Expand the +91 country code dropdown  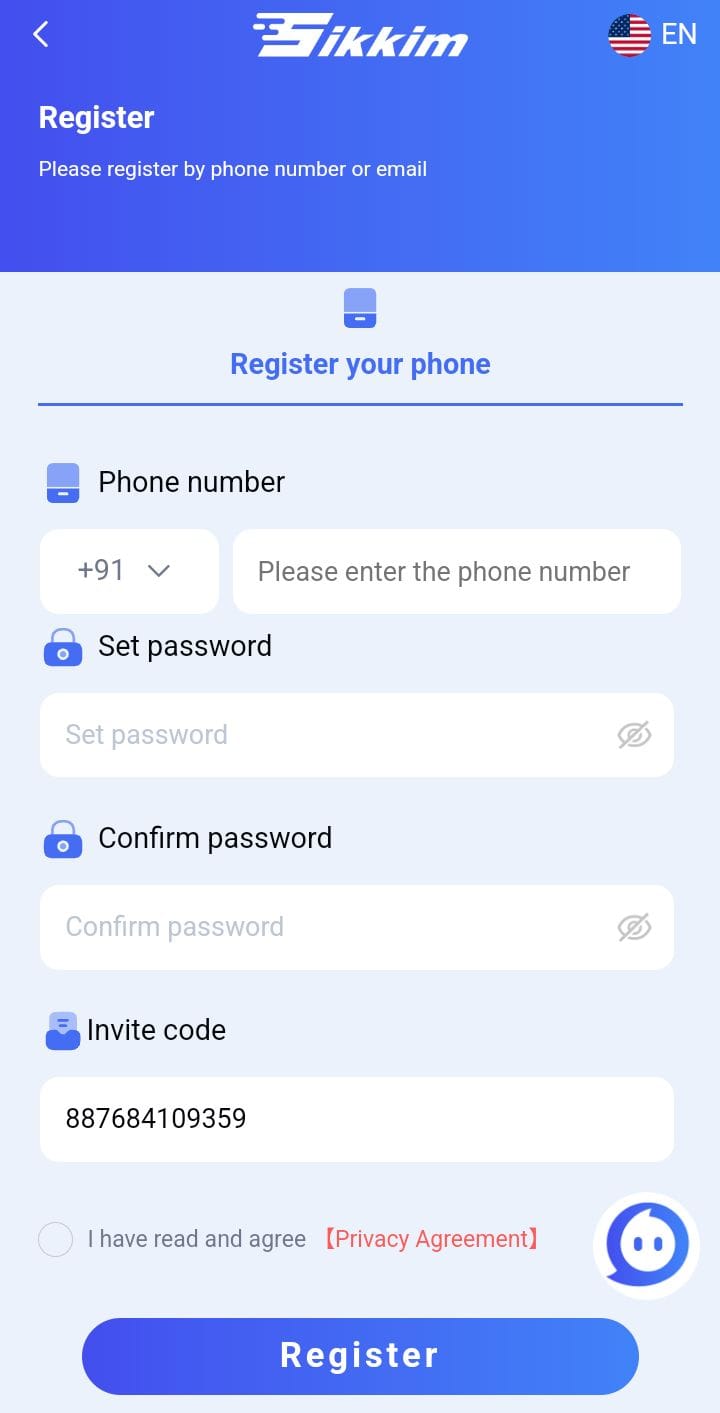coord(128,571)
